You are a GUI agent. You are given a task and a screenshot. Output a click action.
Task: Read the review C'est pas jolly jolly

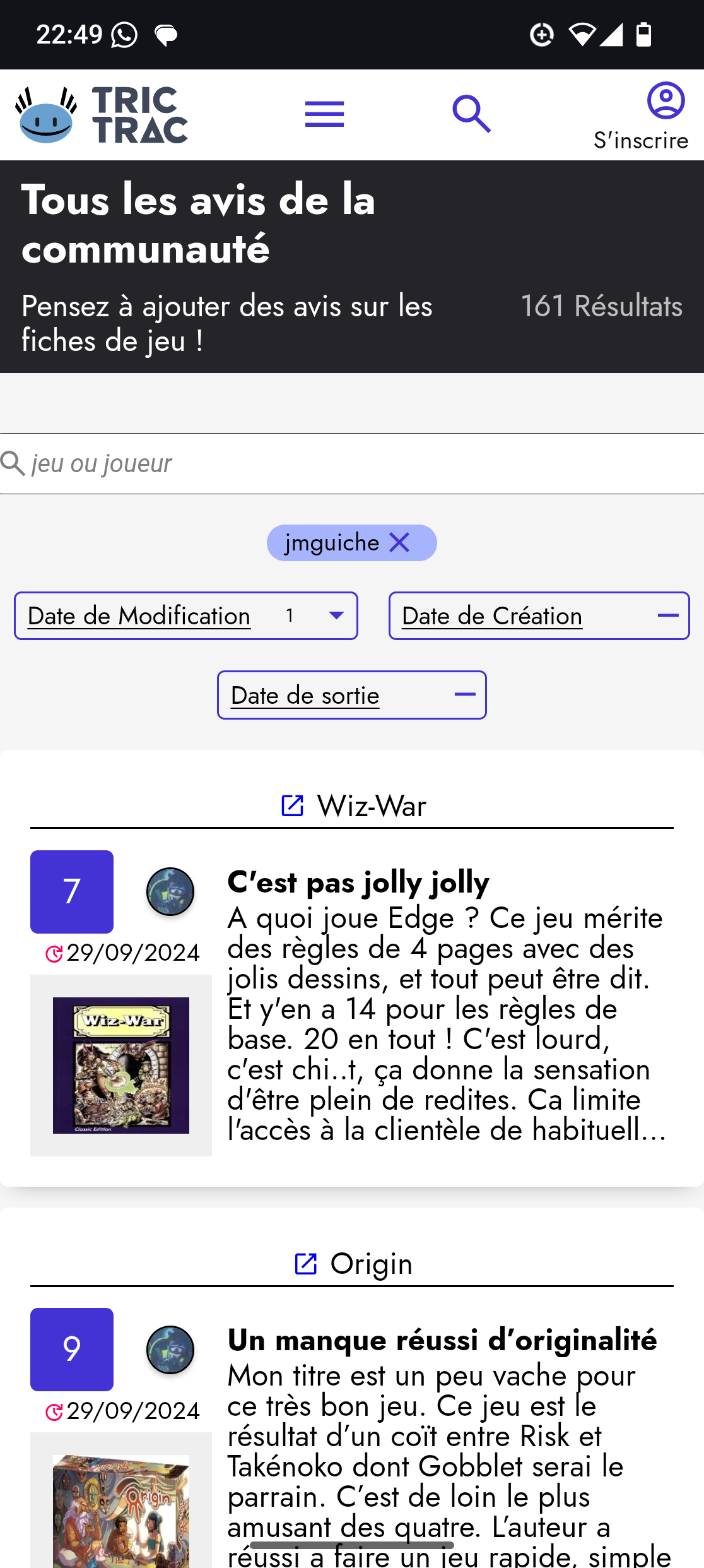(x=358, y=882)
